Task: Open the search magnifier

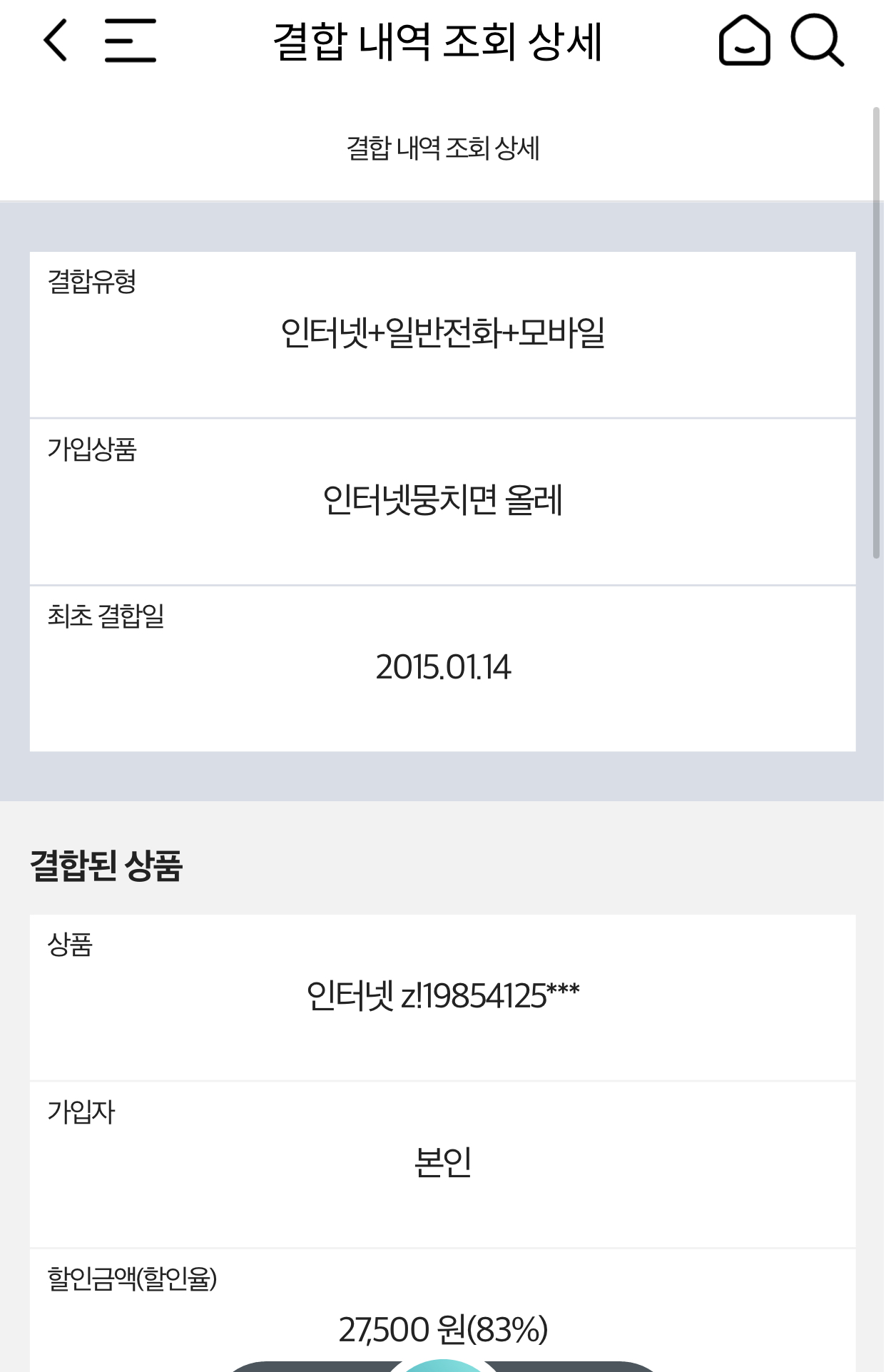Action: click(x=818, y=41)
